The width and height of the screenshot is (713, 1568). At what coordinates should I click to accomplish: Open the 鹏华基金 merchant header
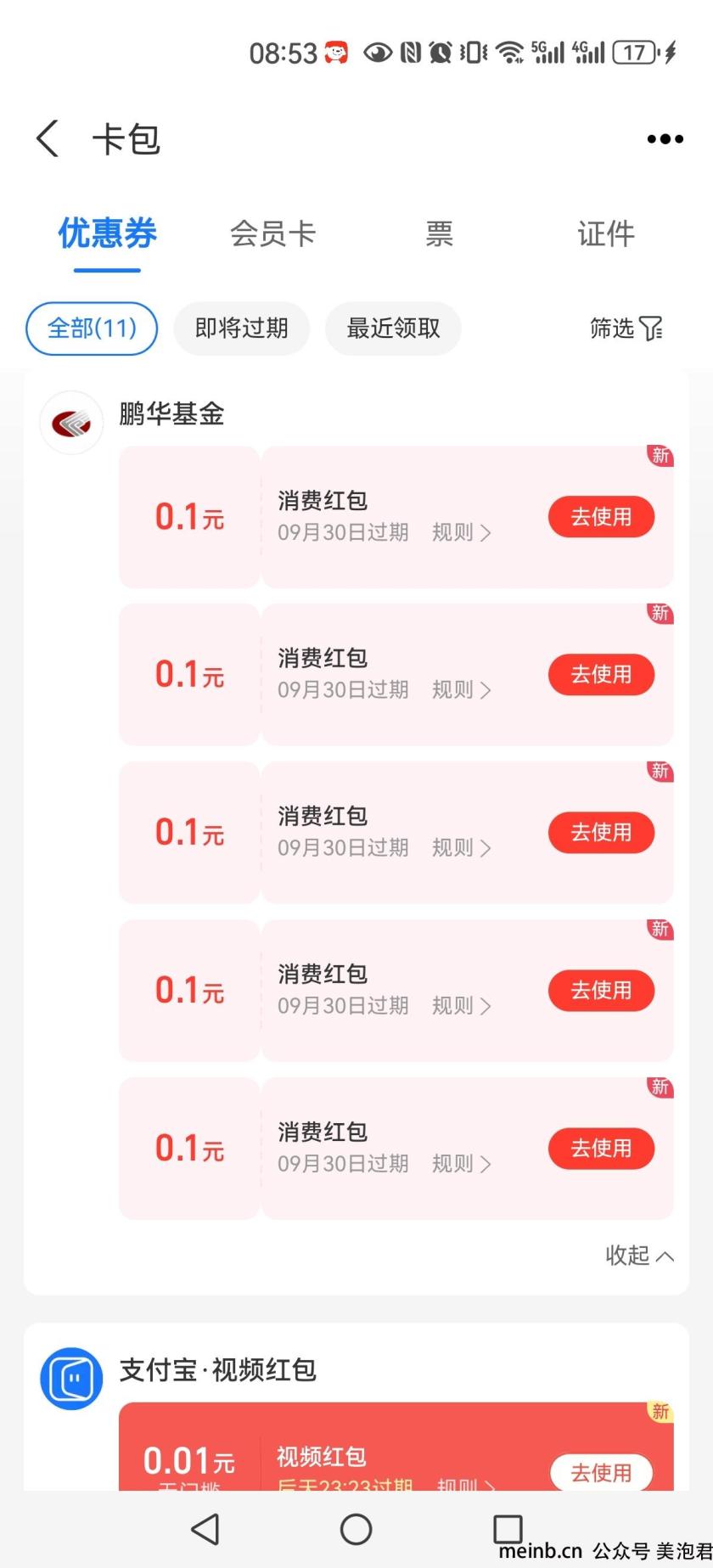click(x=171, y=414)
